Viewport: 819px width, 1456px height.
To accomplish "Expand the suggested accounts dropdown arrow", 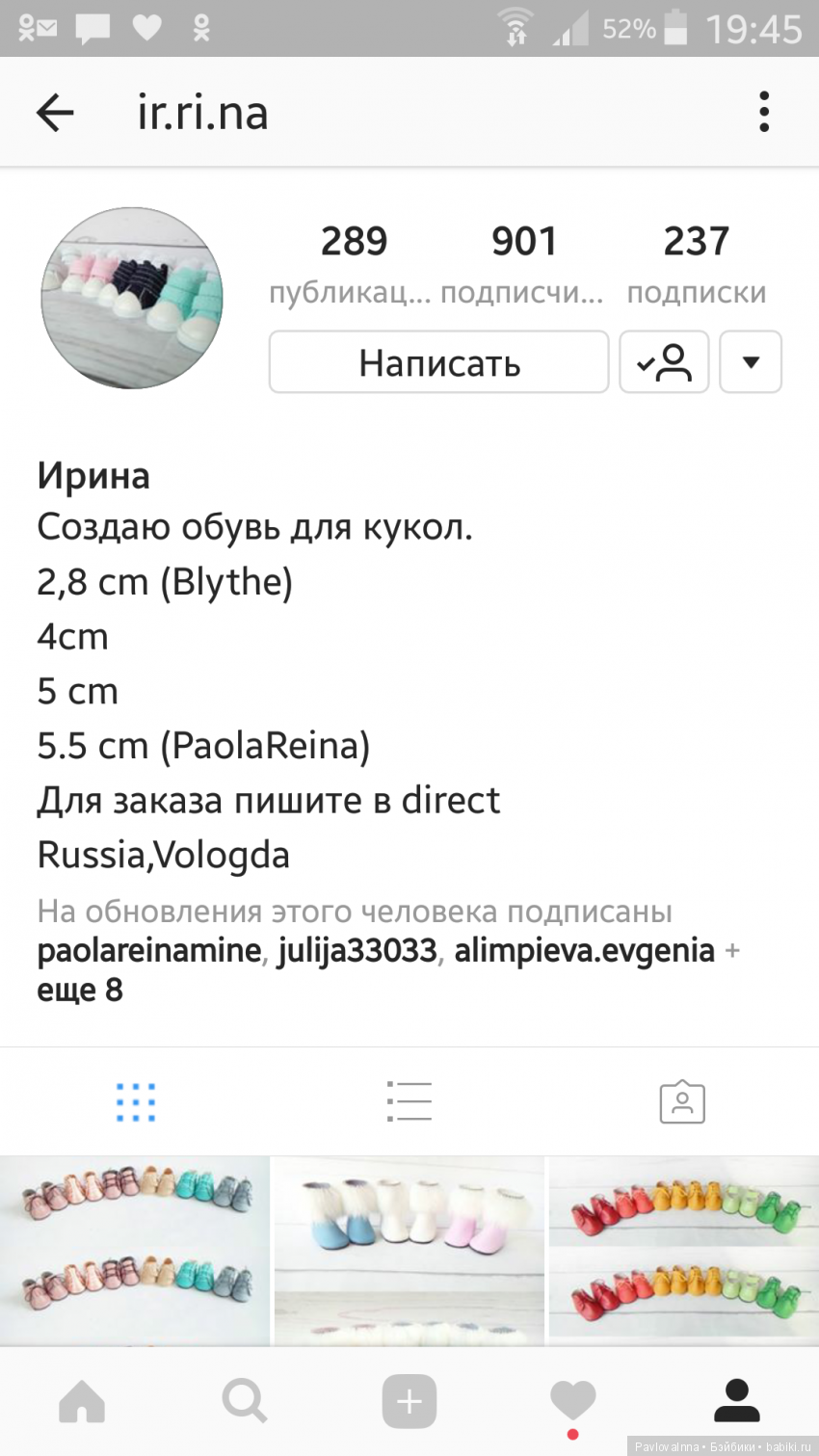I will point(751,362).
